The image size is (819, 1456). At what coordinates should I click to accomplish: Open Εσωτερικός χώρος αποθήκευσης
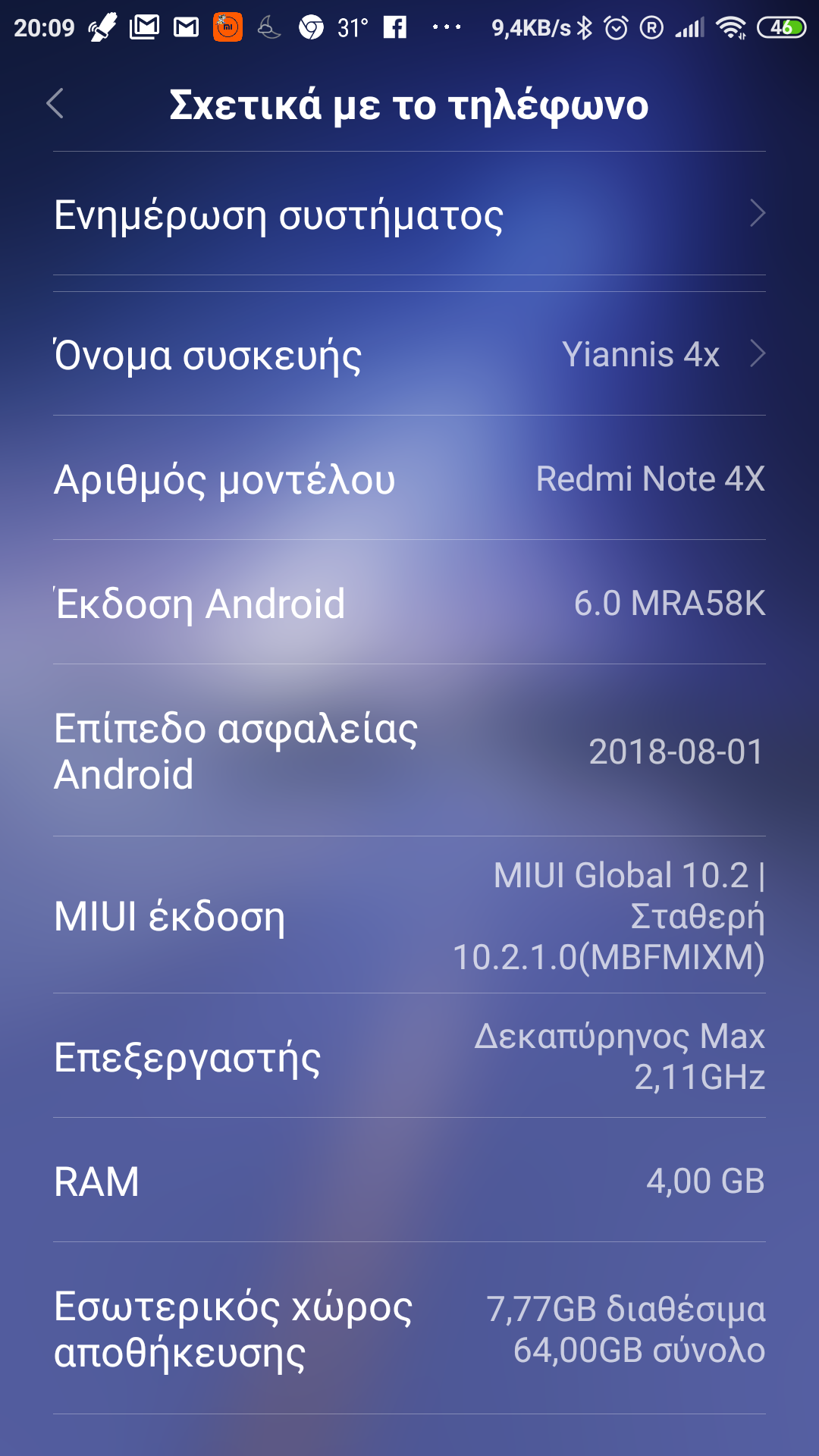pos(409,1329)
